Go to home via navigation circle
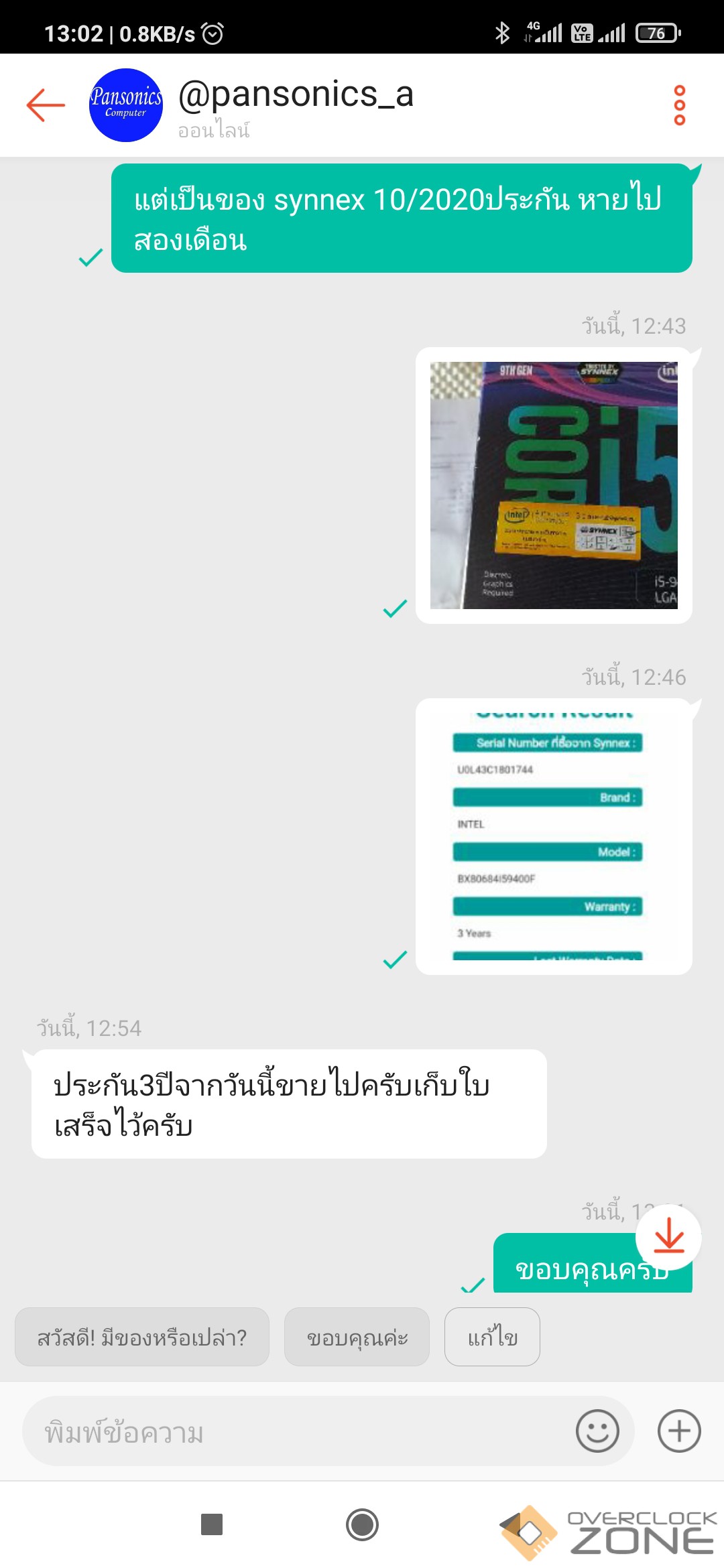The image size is (724, 1568). 362,1524
